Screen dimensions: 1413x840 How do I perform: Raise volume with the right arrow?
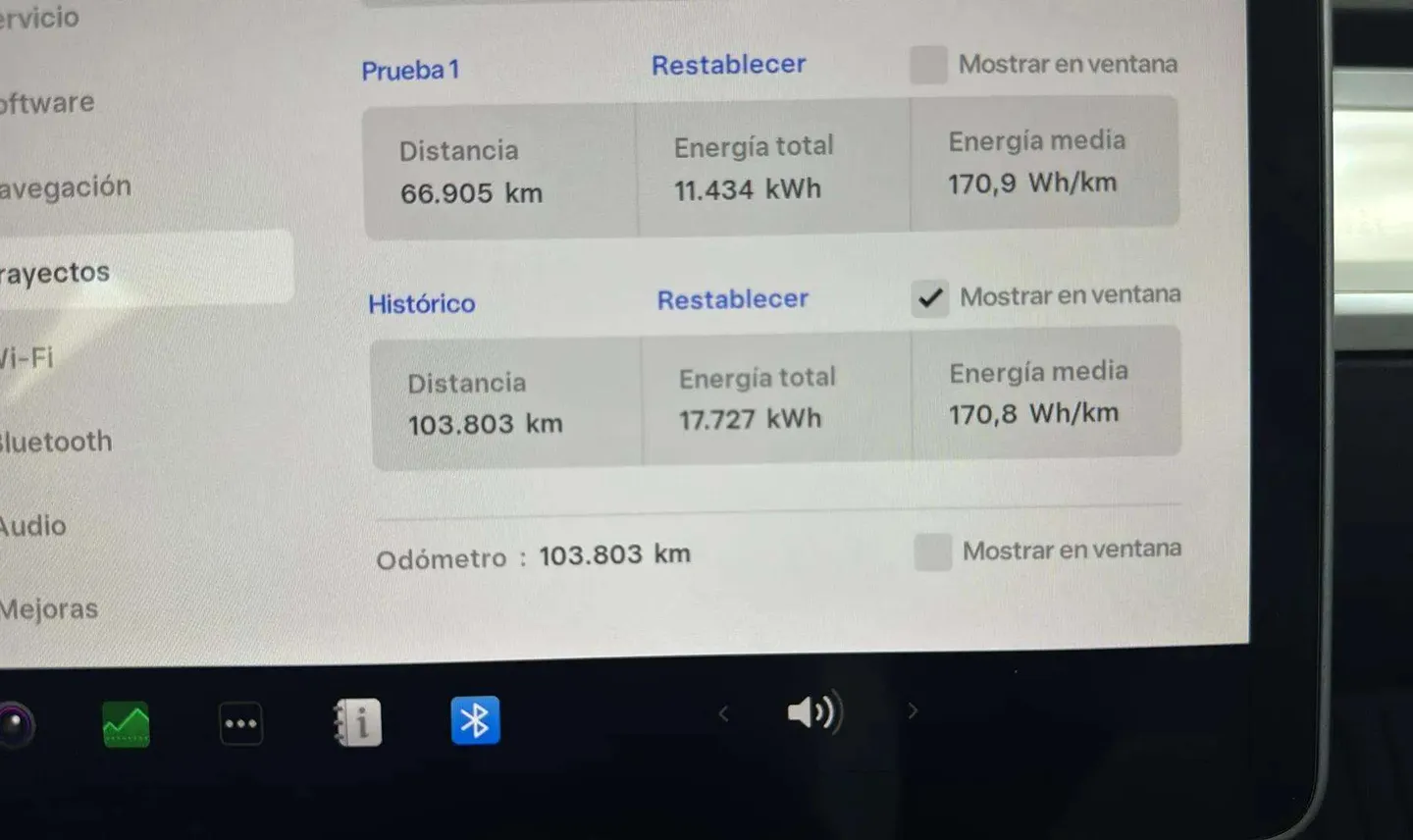913,710
